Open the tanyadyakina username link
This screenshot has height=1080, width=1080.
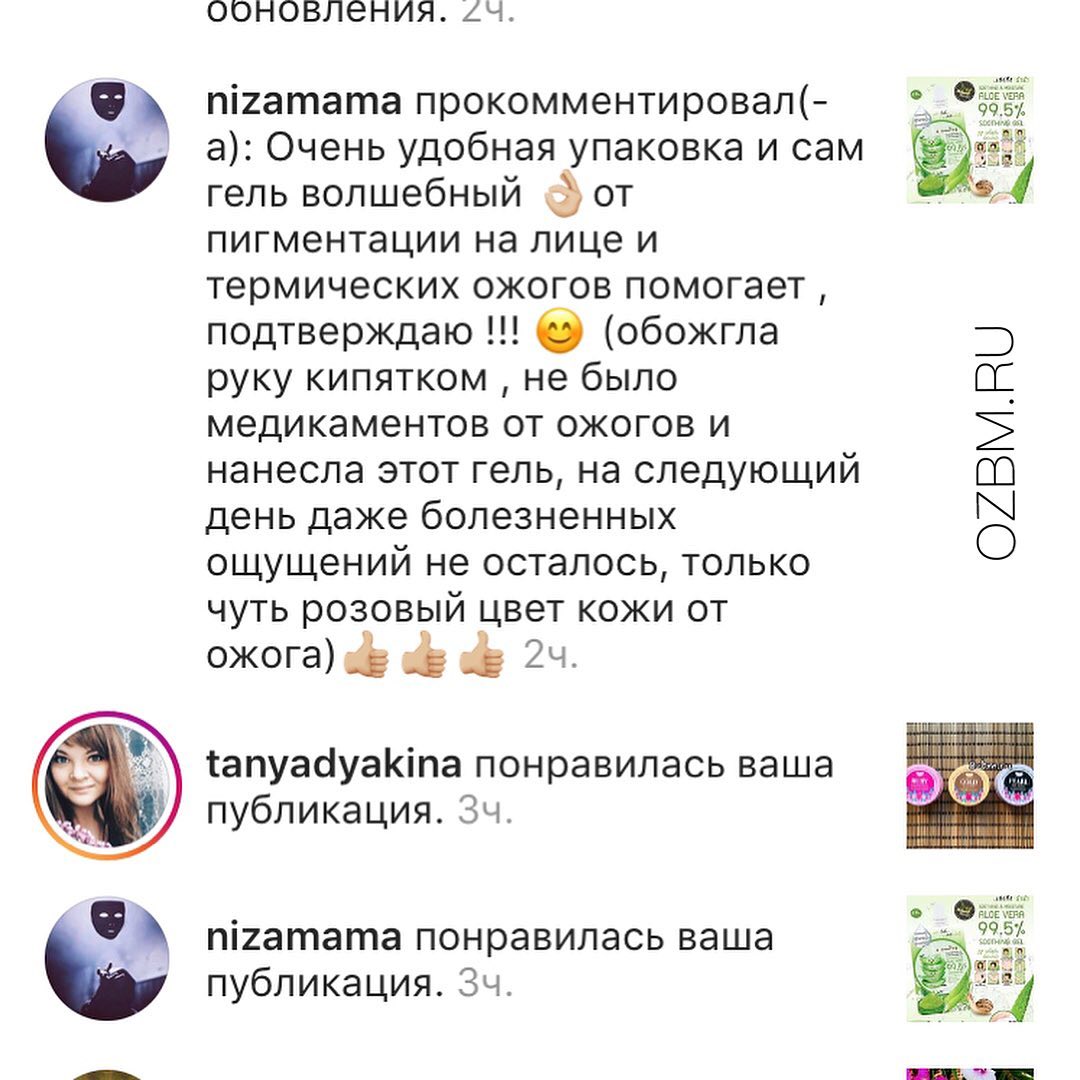333,765
